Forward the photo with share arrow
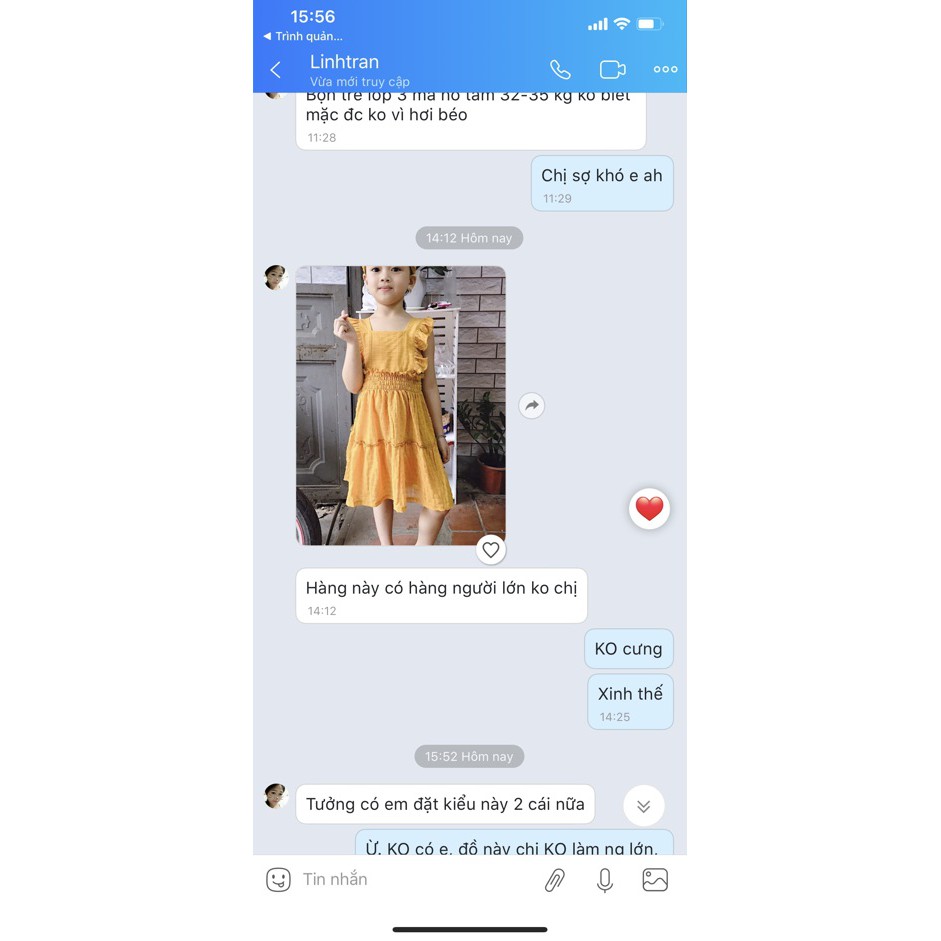This screenshot has width=941, height=941. pyautogui.click(x=532, y=405)
